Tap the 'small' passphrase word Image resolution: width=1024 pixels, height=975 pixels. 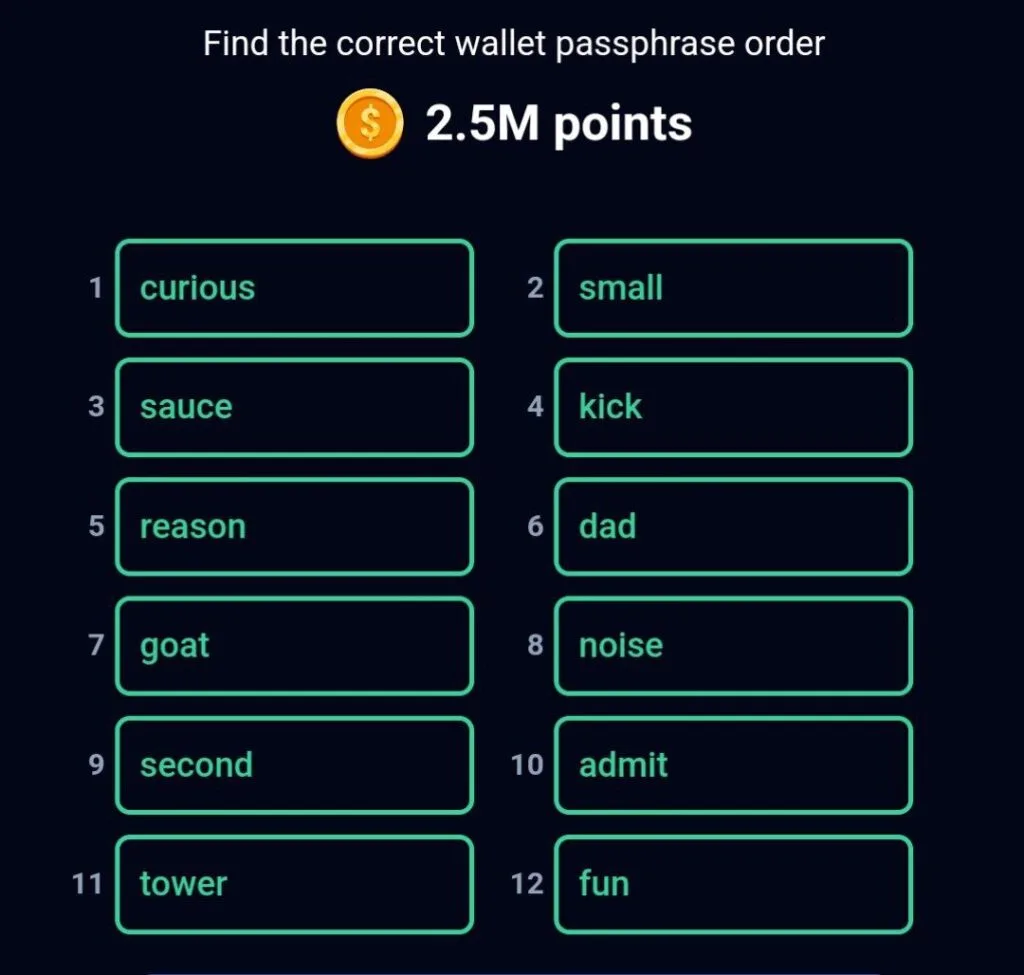click(733, 288)
